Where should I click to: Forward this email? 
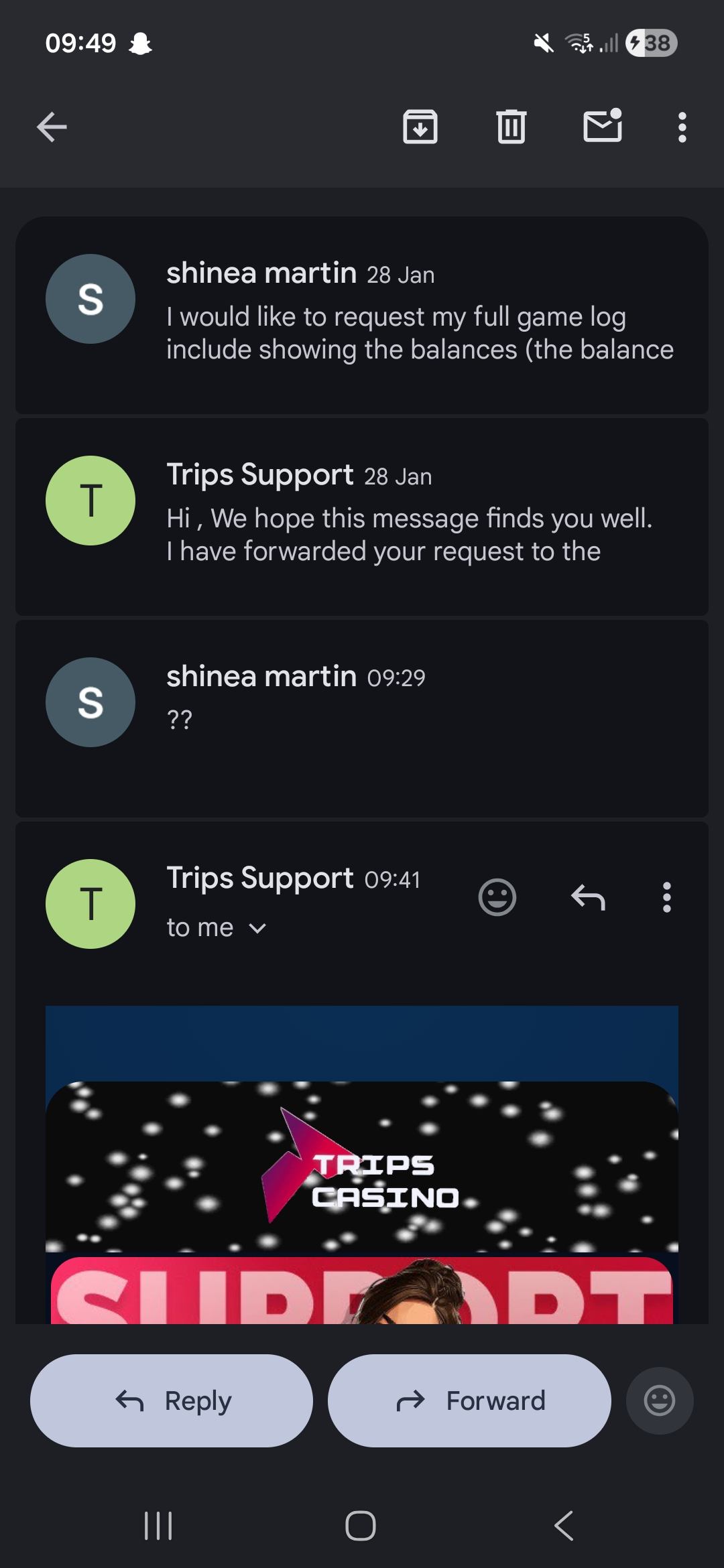point(469,1400)
